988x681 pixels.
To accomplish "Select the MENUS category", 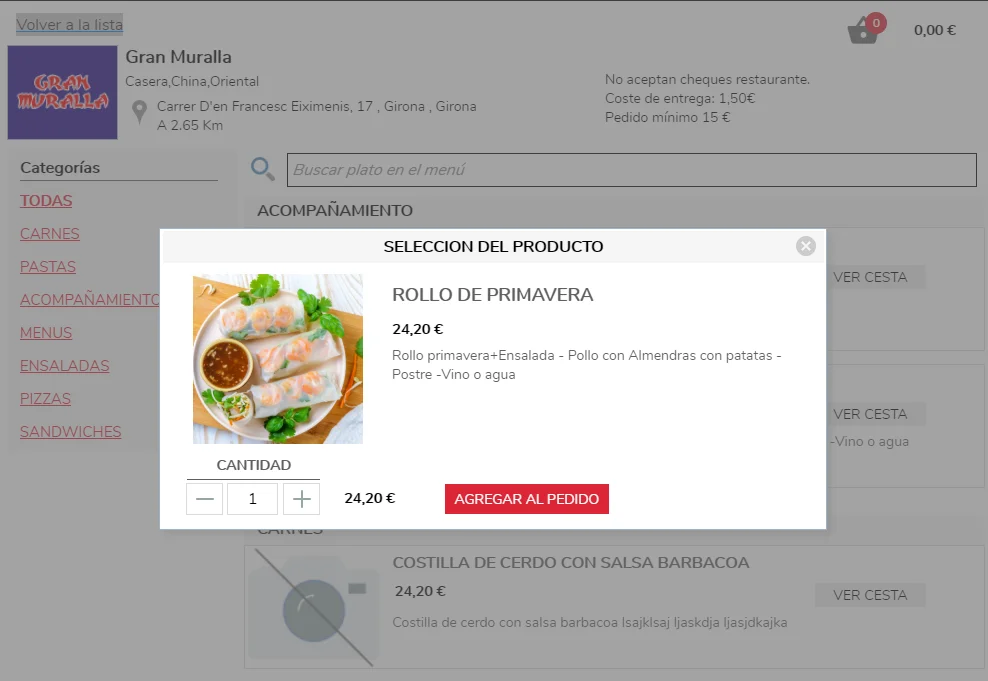I will point(46,333).
